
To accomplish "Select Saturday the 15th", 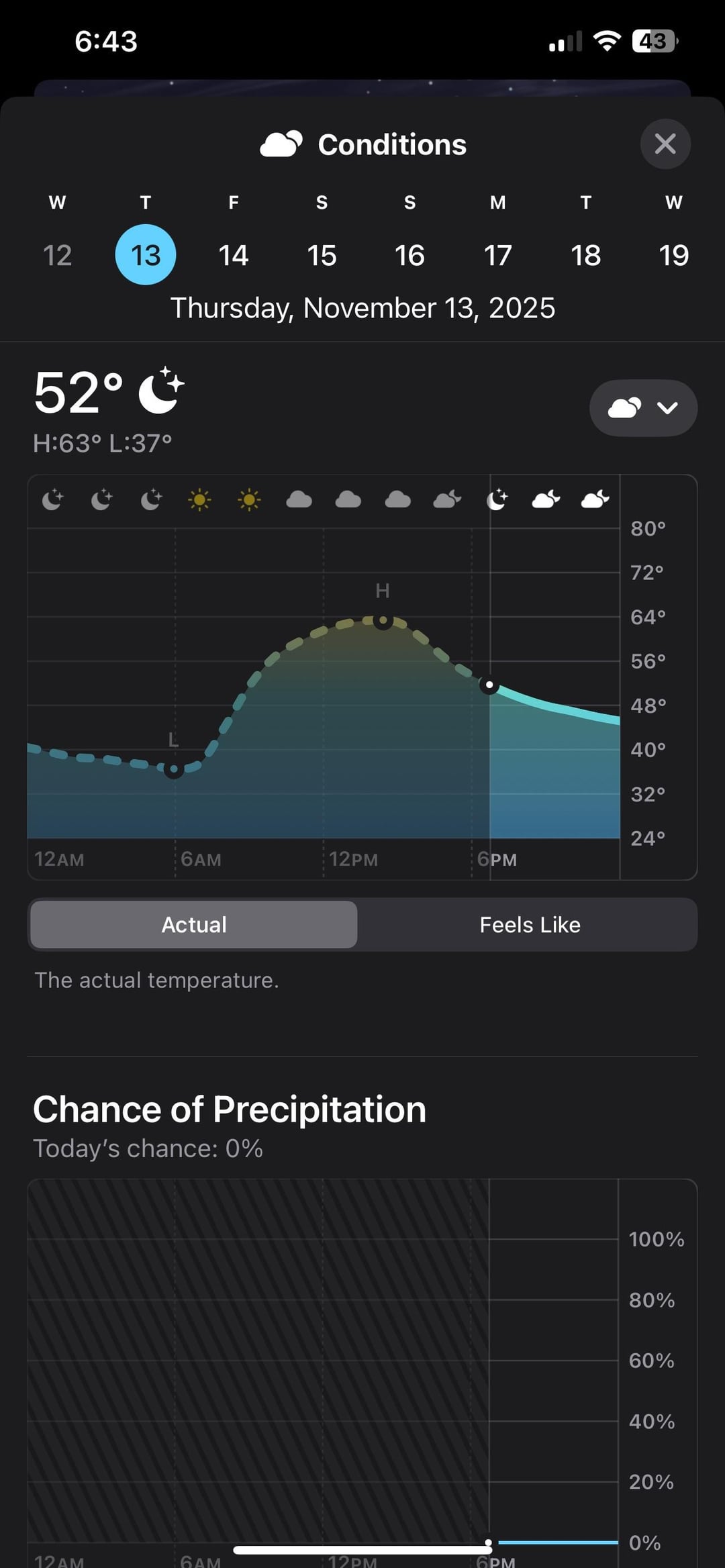I will (322, 255).
